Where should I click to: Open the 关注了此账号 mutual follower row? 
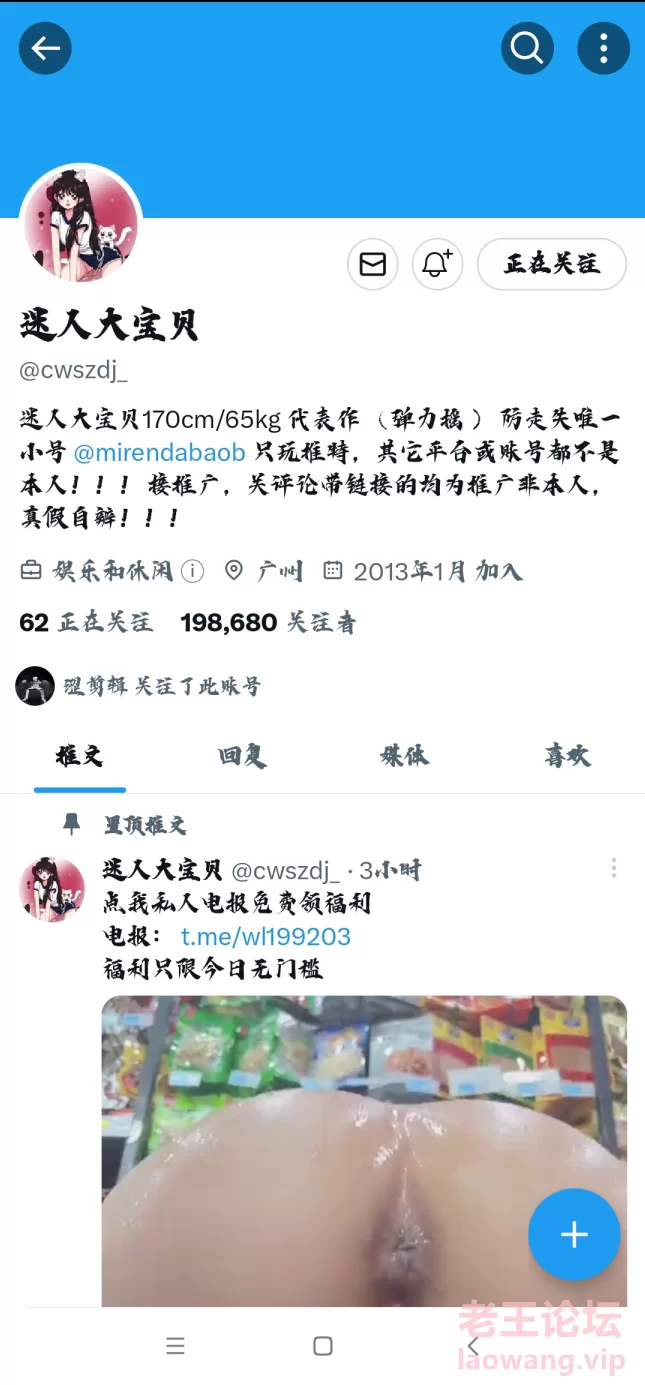tap(140, 686)
